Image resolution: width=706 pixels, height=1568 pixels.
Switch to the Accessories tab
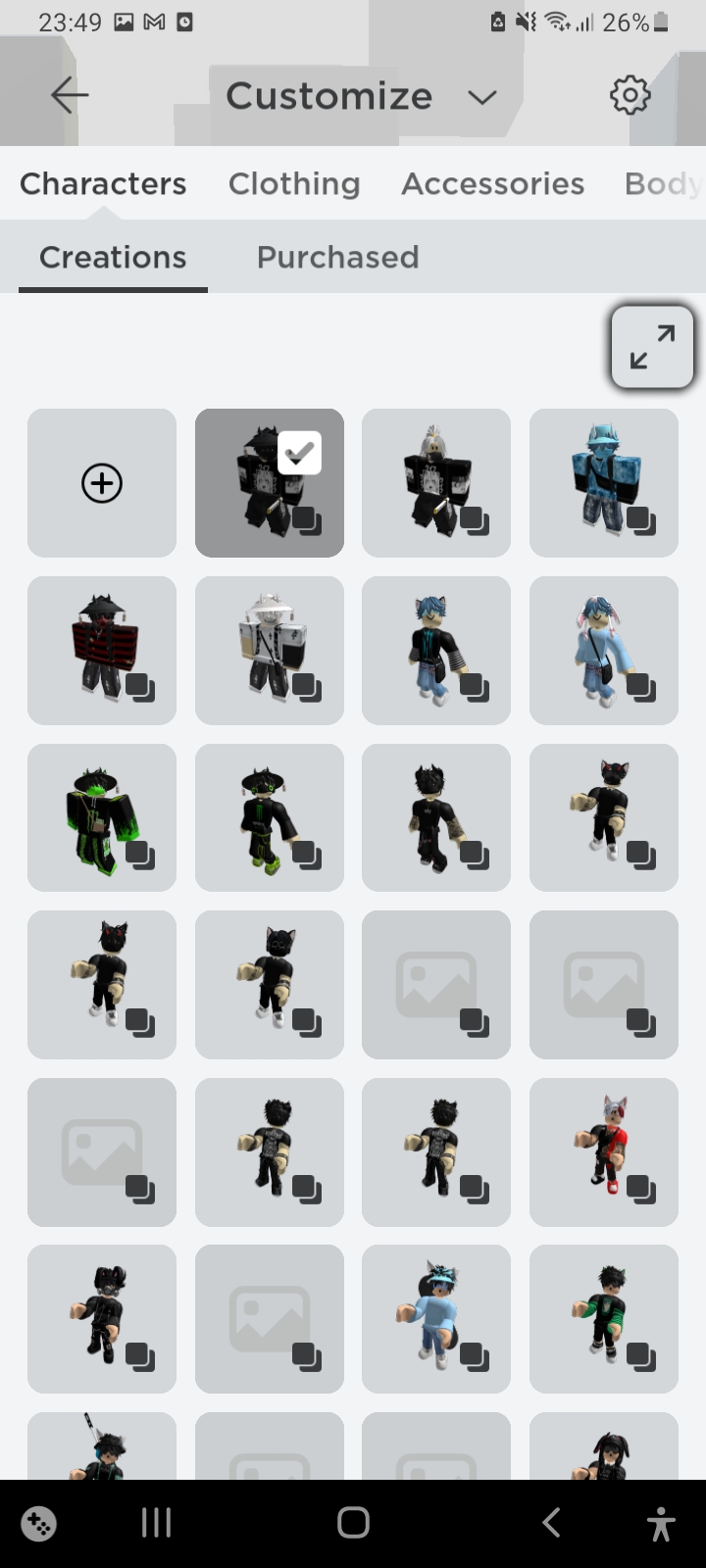[492, 183]
